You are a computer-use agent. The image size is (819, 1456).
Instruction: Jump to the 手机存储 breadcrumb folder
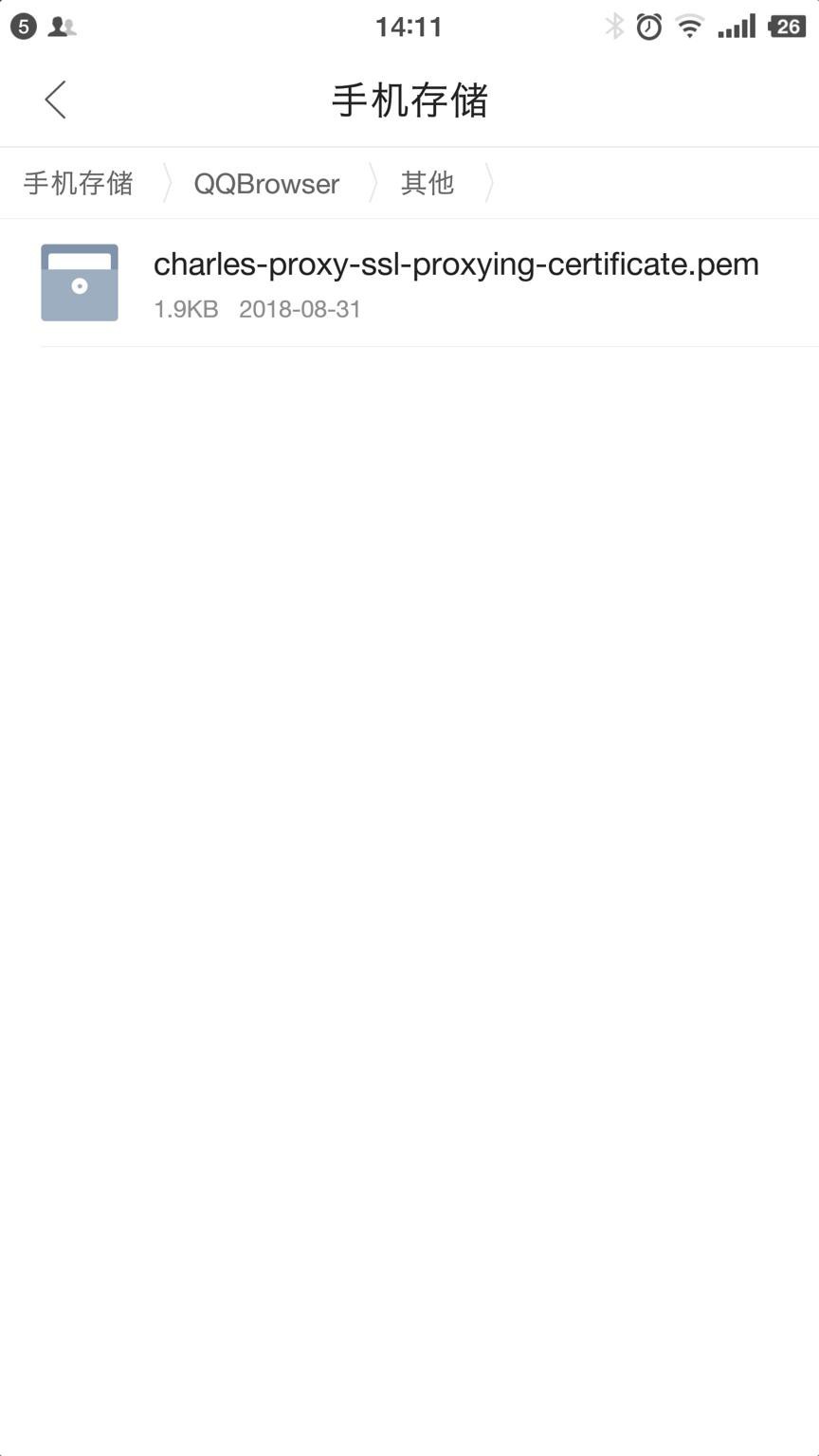[78, 183]
